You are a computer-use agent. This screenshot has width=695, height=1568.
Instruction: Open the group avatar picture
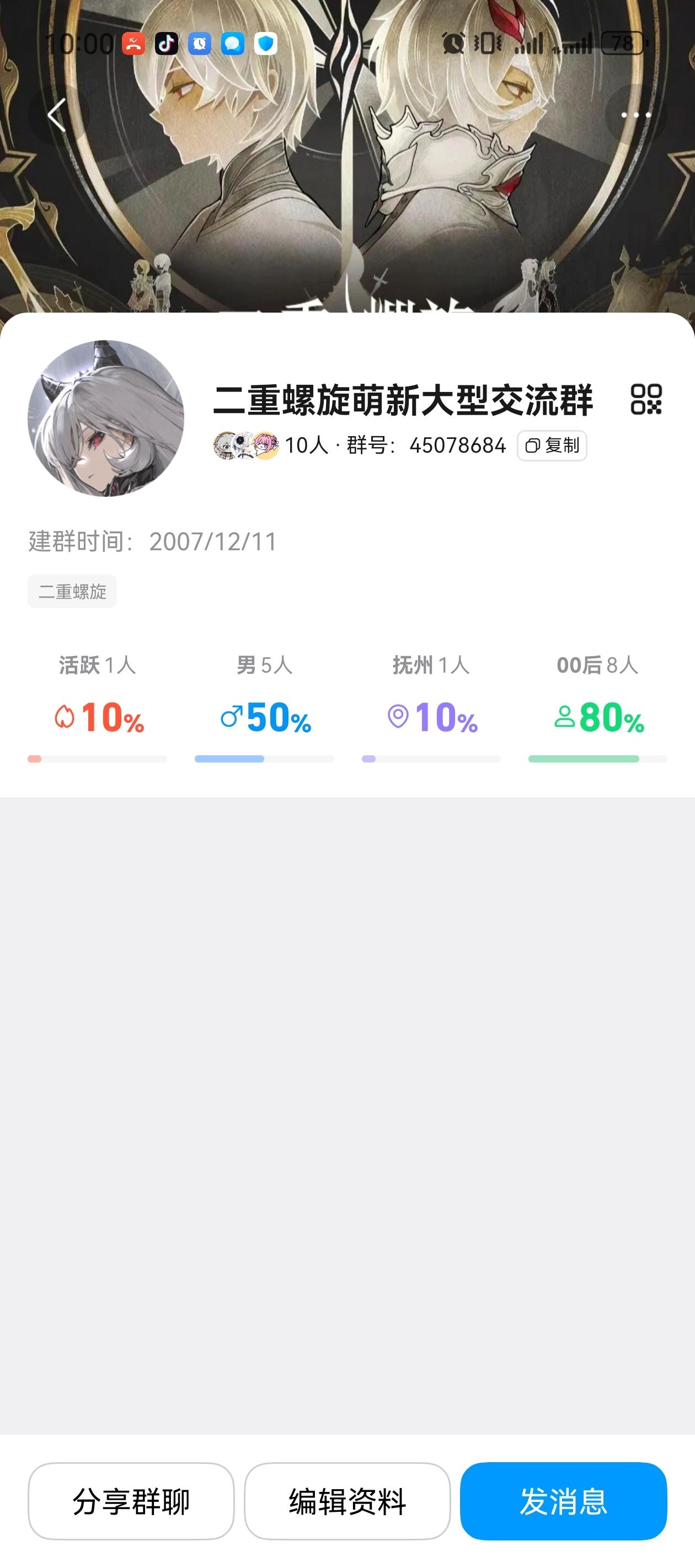106,418
